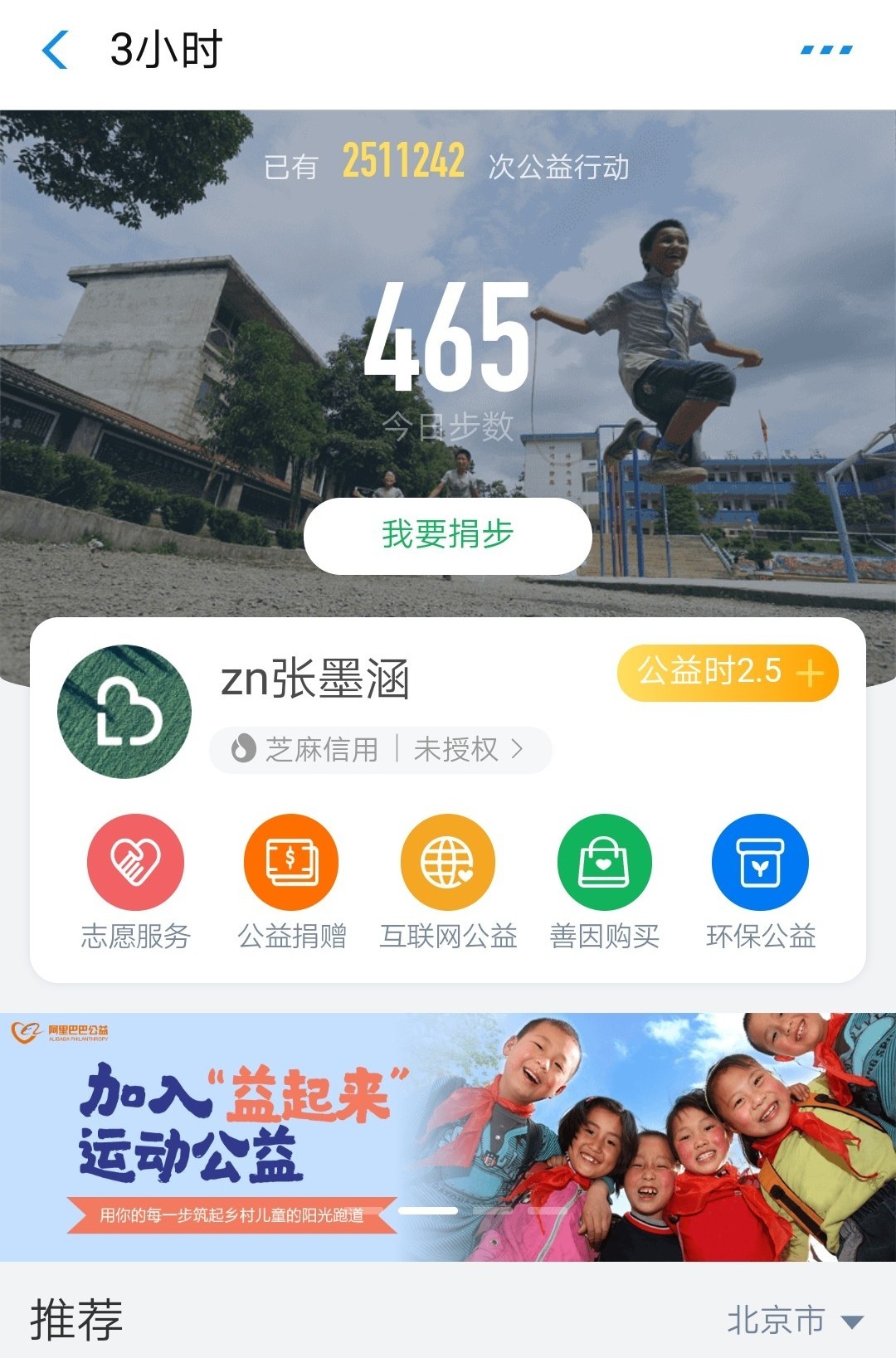Go back from the 3小时 page
896x1358 pixels.
(x=55, y=50)
